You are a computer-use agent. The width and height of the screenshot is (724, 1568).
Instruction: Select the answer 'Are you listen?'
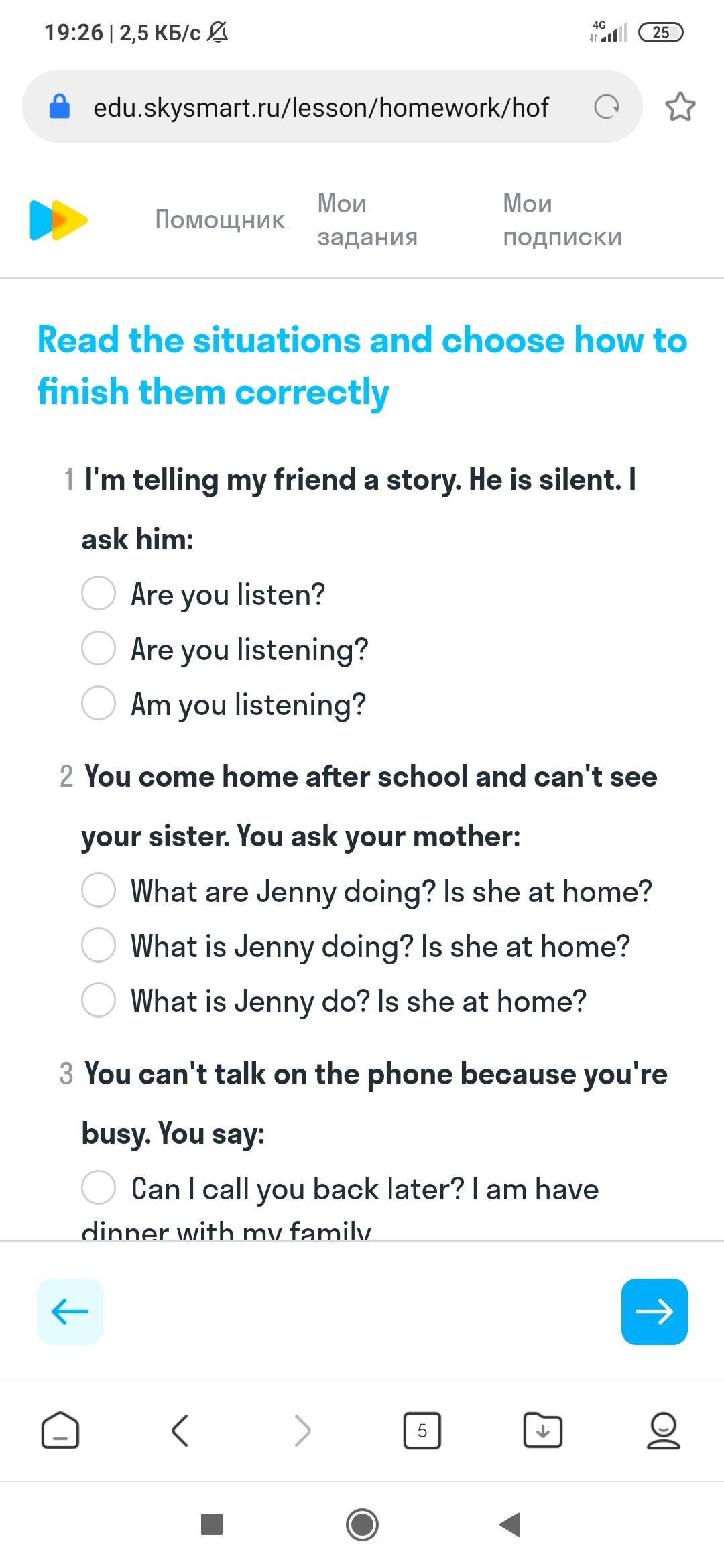[x=99, y=594]
